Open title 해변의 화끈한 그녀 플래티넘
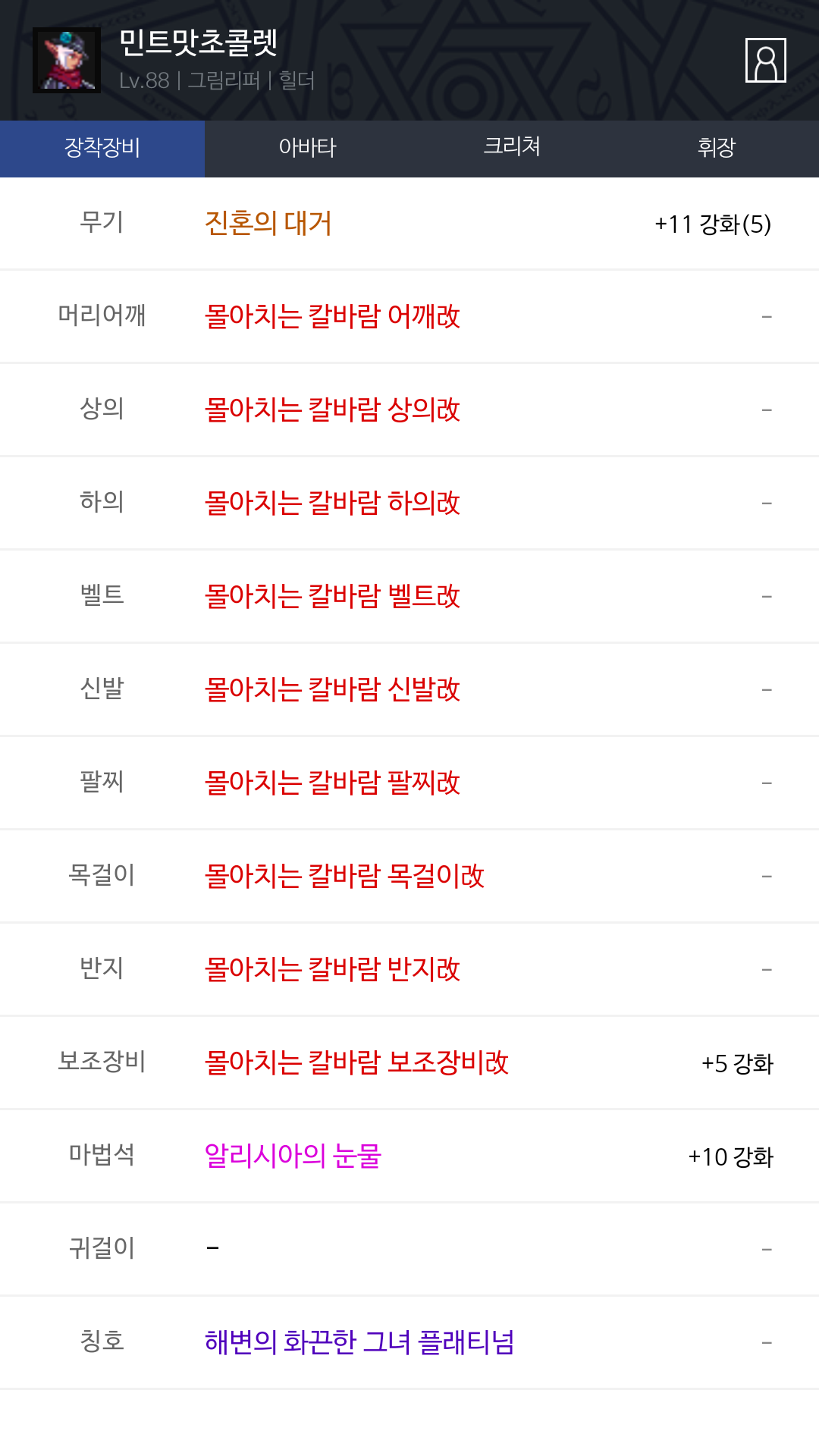Image resolution: width=819 pixels, height=1456 pixels. (359, 1342)
